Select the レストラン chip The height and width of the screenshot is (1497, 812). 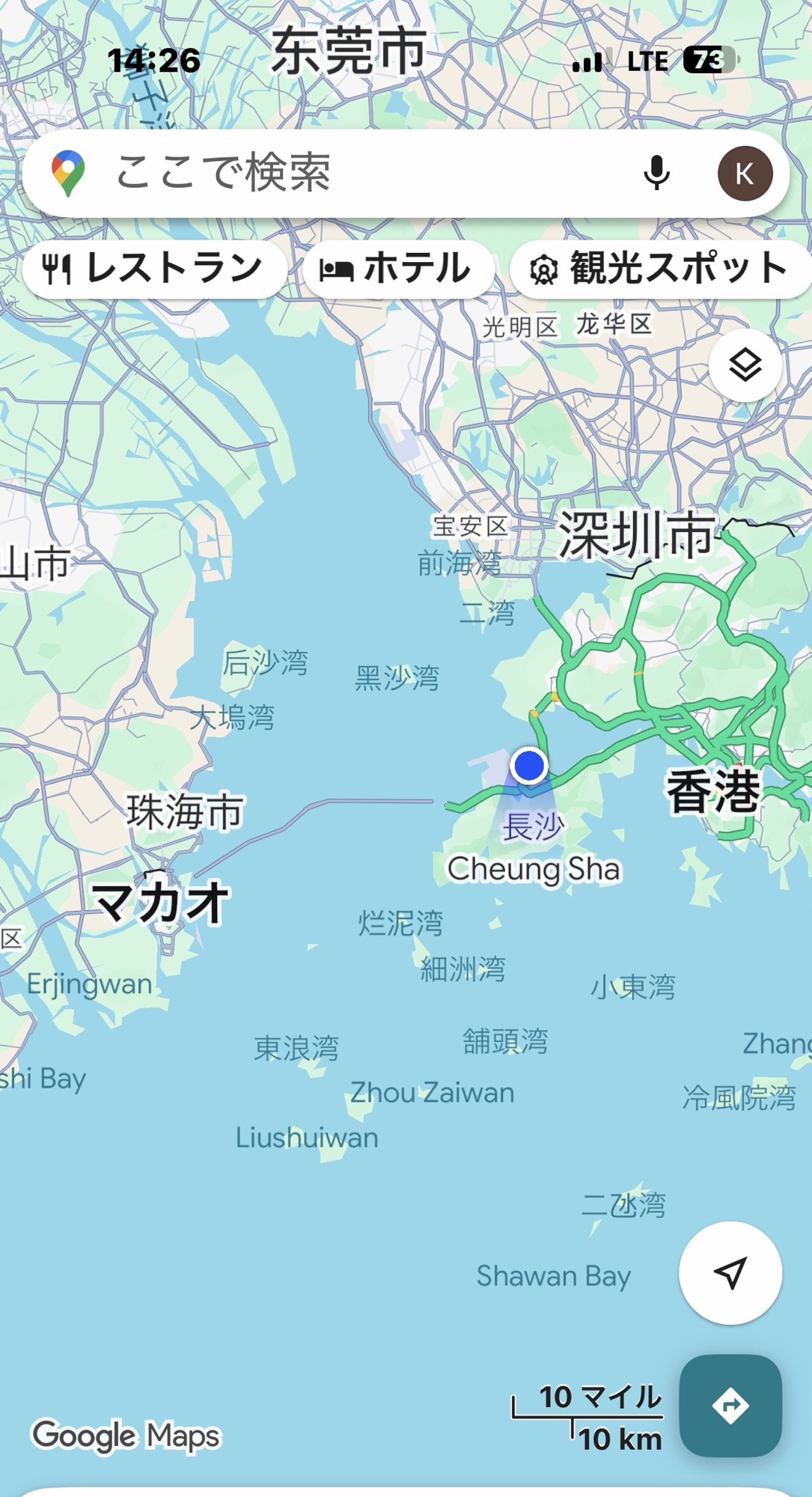coord(155,269)
